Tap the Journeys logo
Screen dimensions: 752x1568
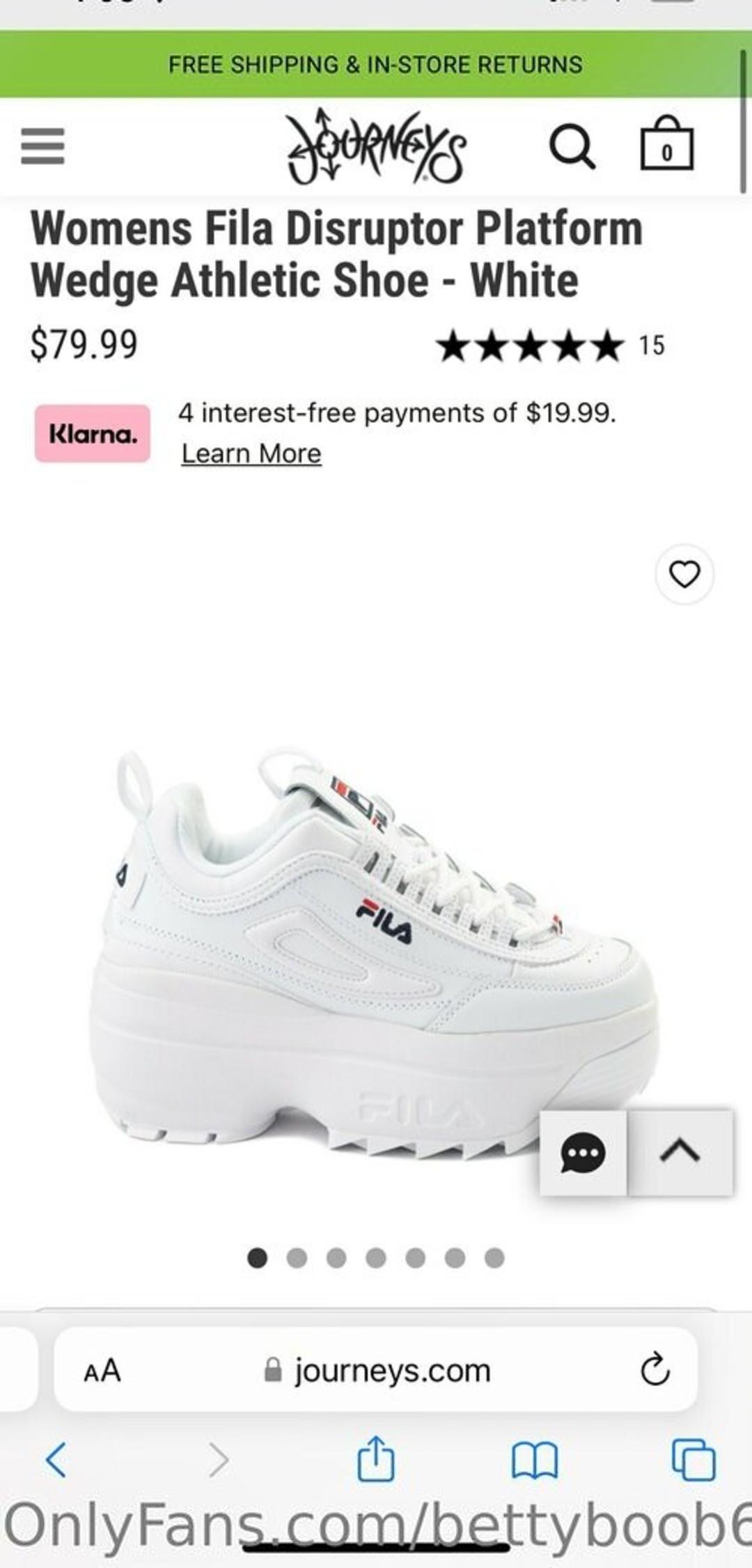[377, 146]
